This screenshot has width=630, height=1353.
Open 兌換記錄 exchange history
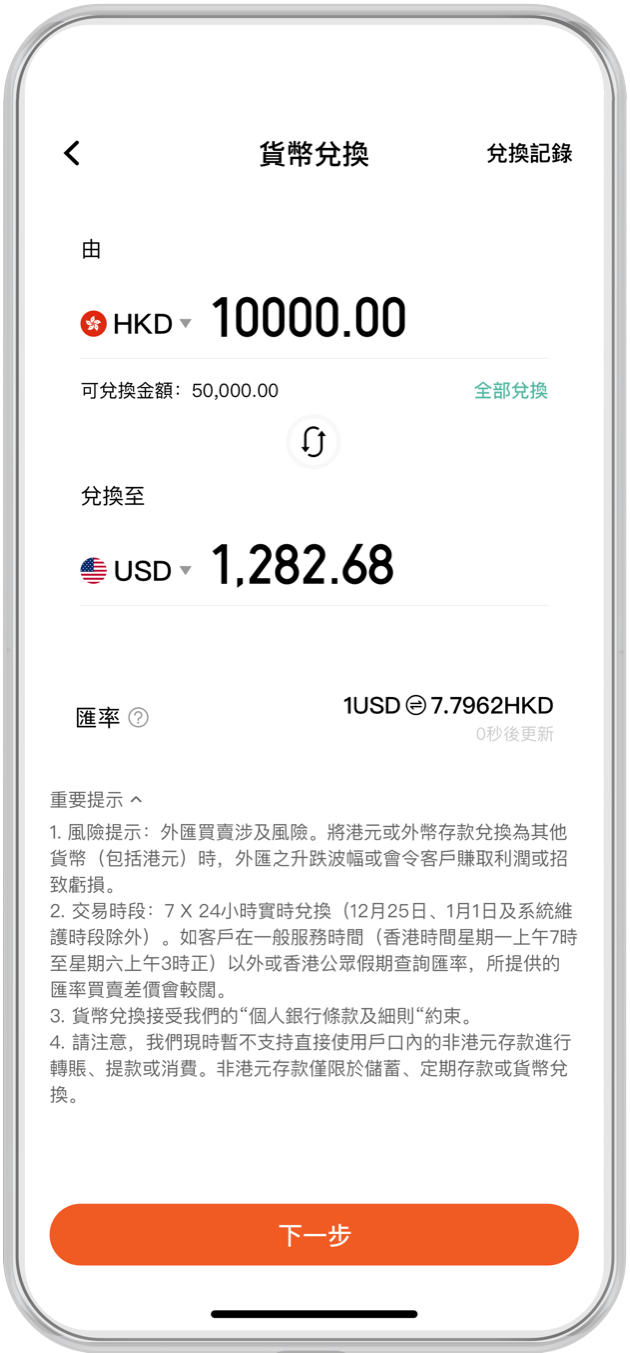[x=529, y=154]
